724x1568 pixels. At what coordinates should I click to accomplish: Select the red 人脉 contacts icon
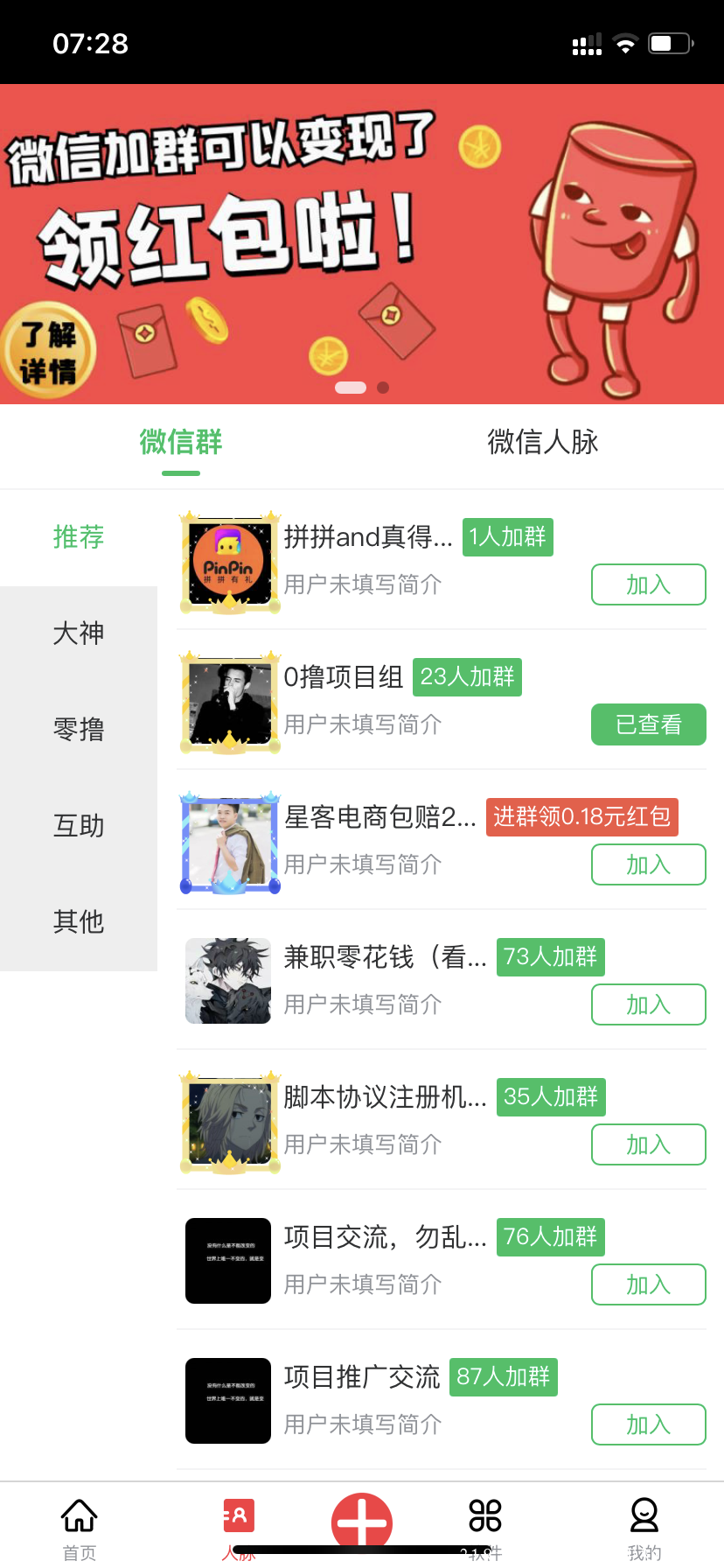pos(236,1515)
